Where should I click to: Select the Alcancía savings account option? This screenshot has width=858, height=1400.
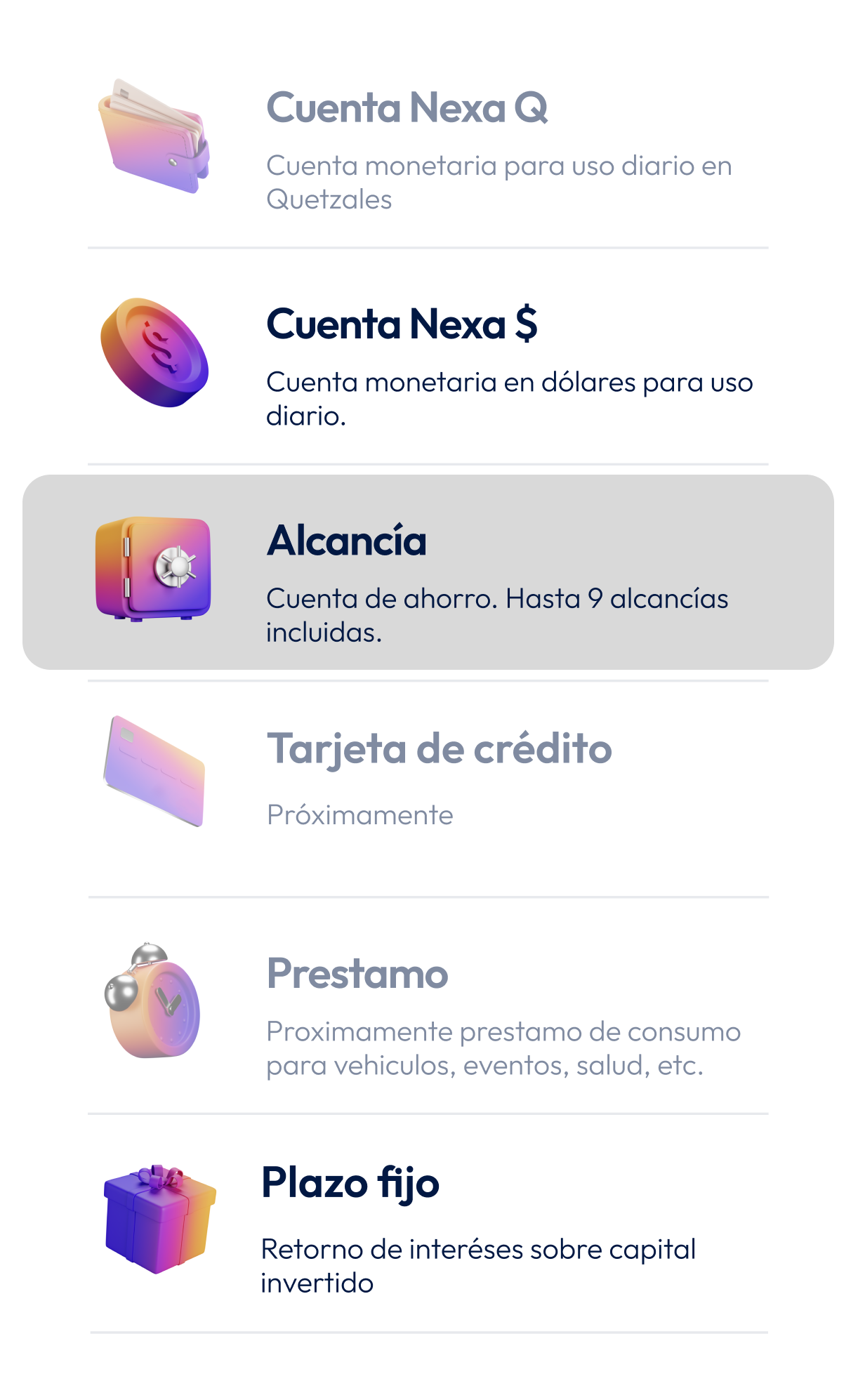point(428,572)
